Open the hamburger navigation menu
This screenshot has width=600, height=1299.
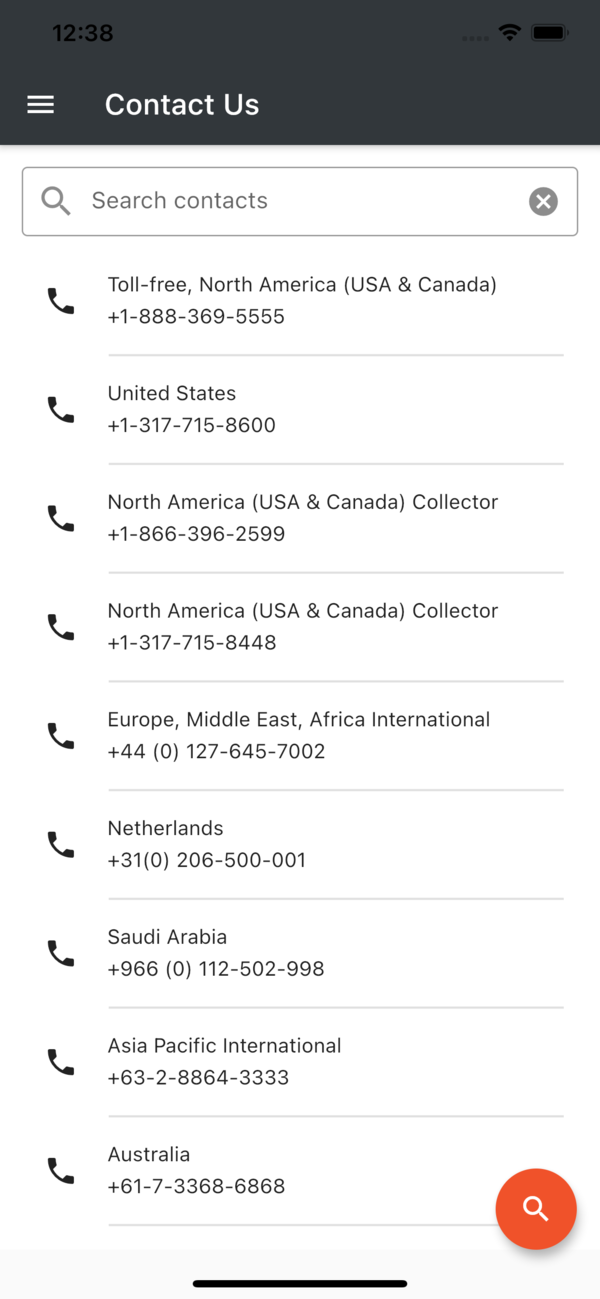point(40,105)
